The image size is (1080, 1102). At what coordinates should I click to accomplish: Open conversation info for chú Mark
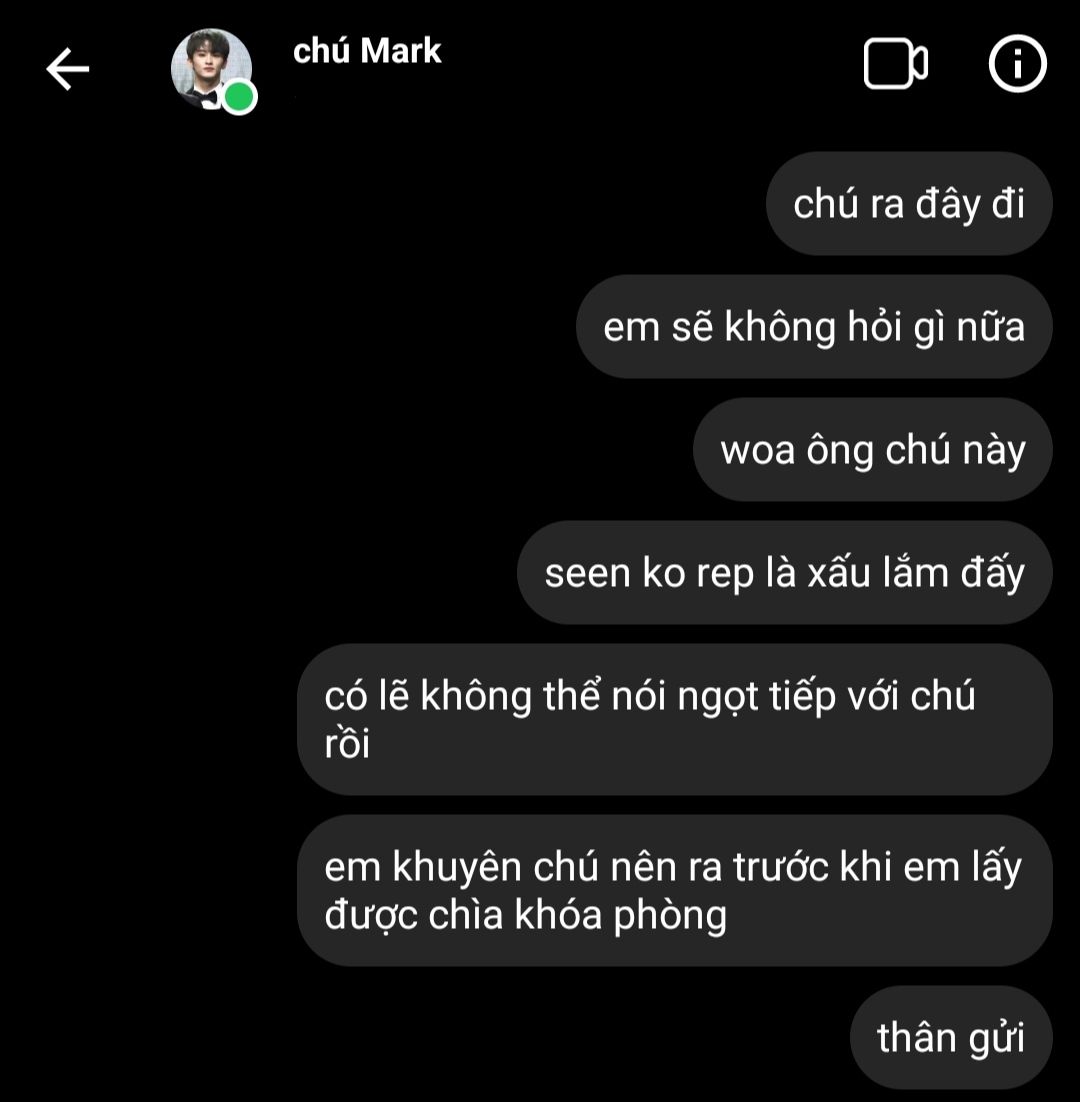[1017, 65]
